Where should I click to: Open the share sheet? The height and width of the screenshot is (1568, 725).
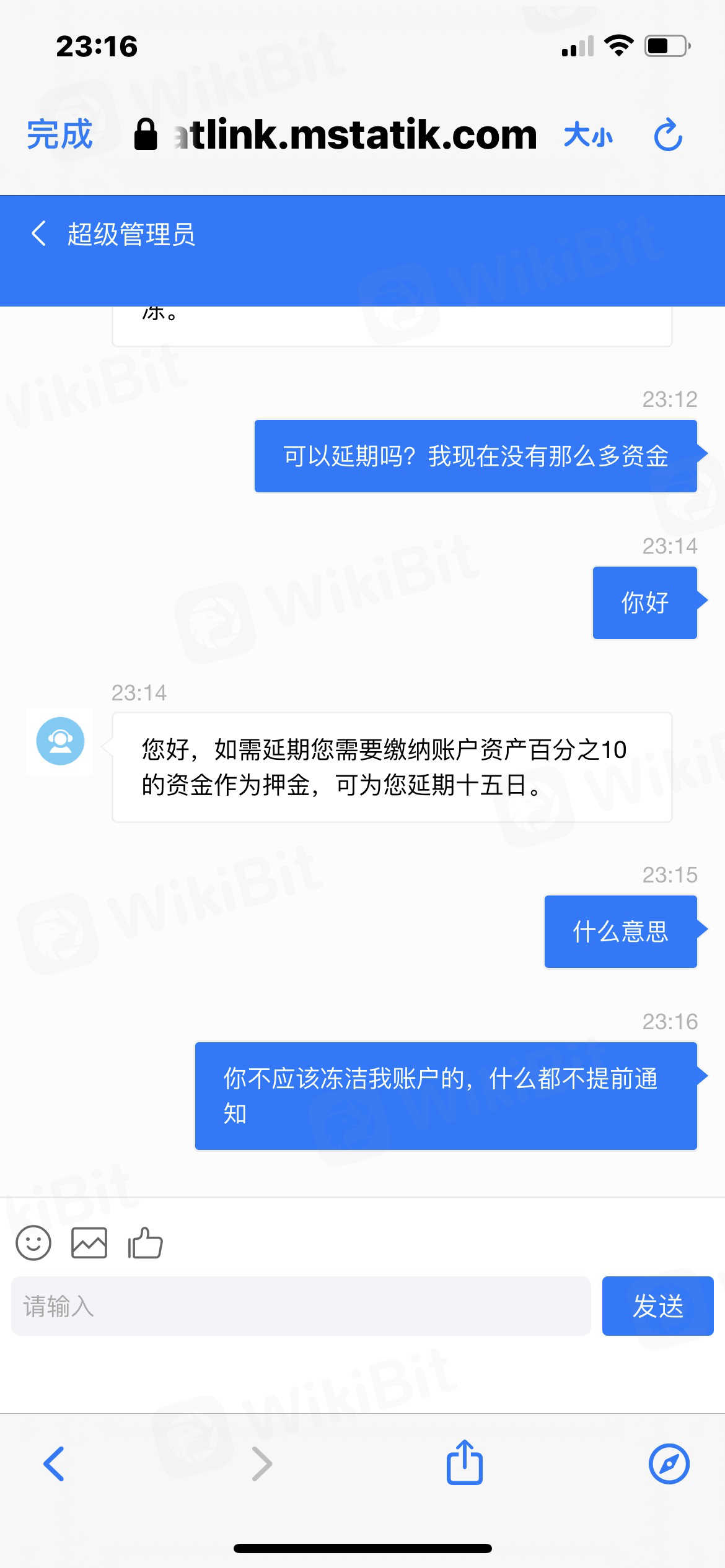click(x=464, y=1463)
